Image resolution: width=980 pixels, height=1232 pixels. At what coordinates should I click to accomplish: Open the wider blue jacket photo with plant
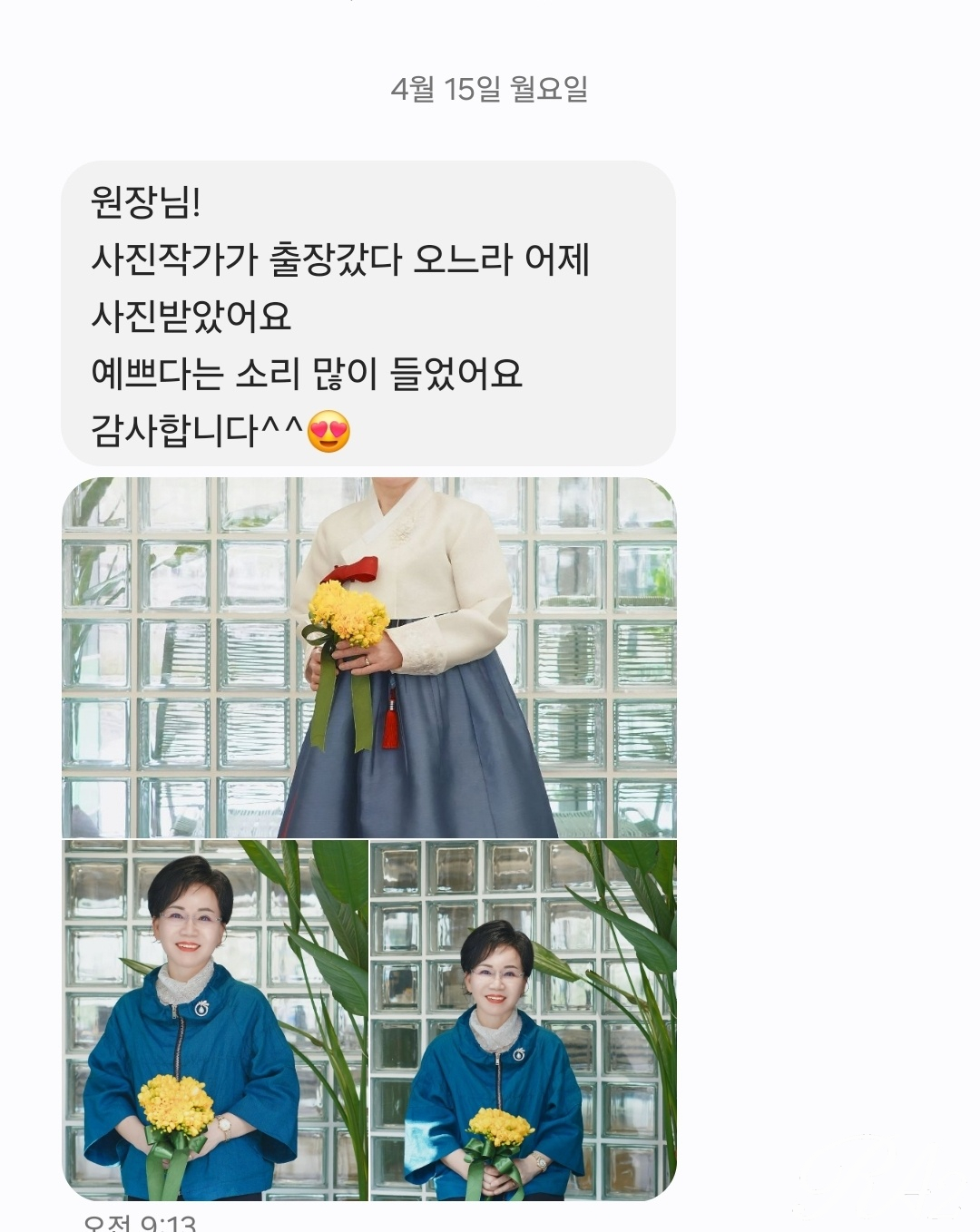(524, 1020)
